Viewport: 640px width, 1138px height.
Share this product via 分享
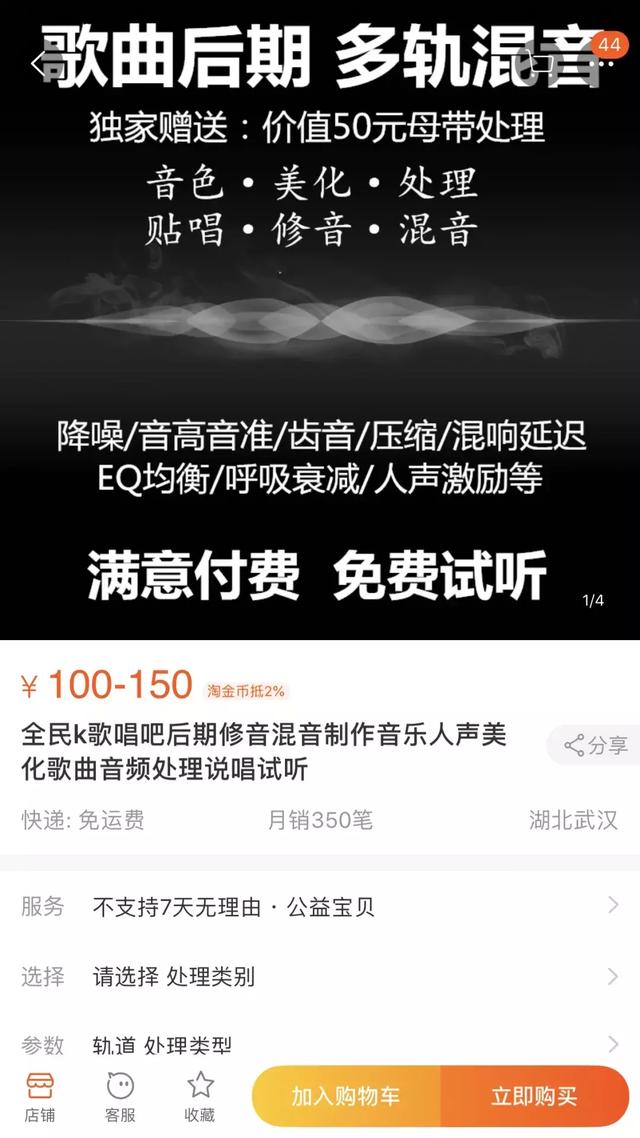(x=595, y=745)
